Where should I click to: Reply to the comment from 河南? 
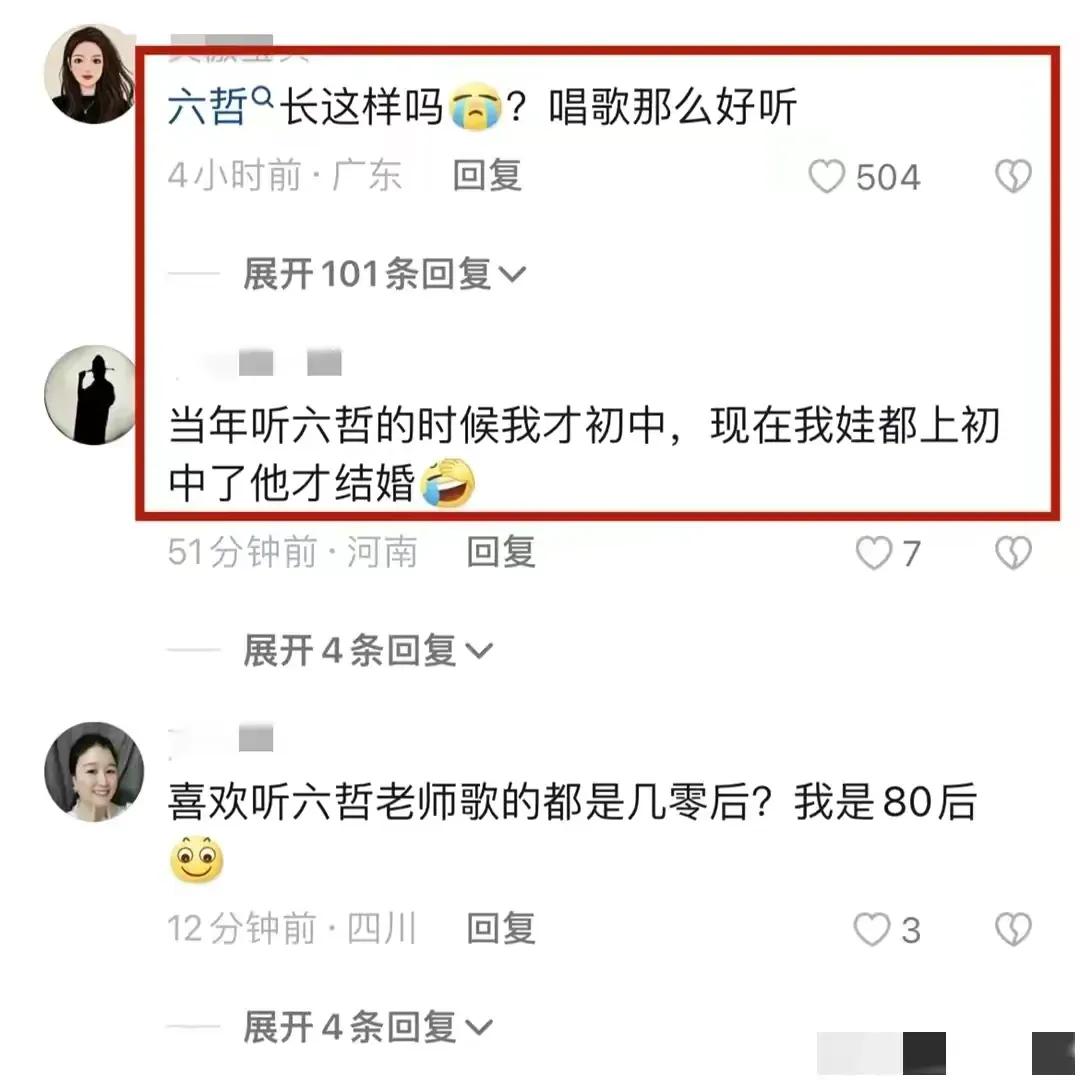pyautogui.click(x=501, y=552)
